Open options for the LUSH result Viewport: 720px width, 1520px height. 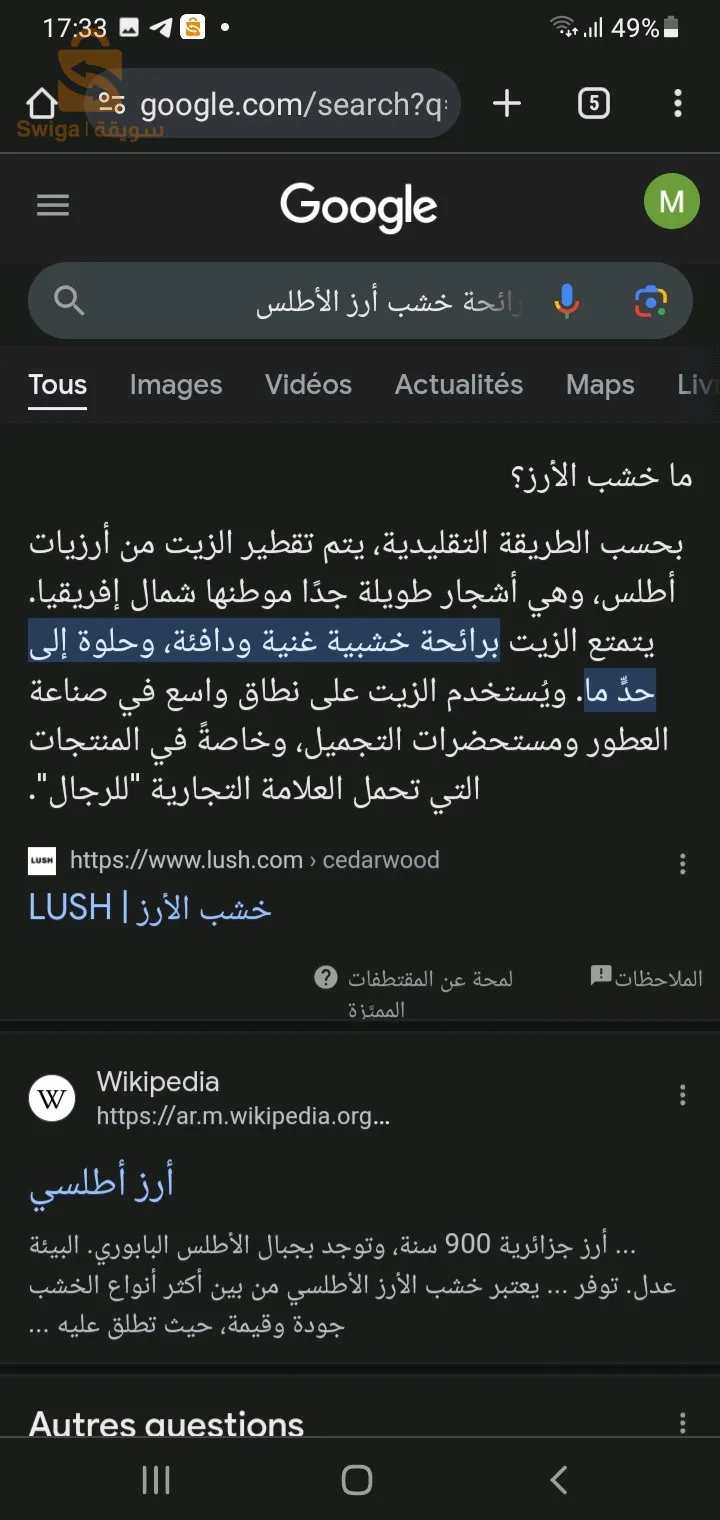(x=683, y=864)
